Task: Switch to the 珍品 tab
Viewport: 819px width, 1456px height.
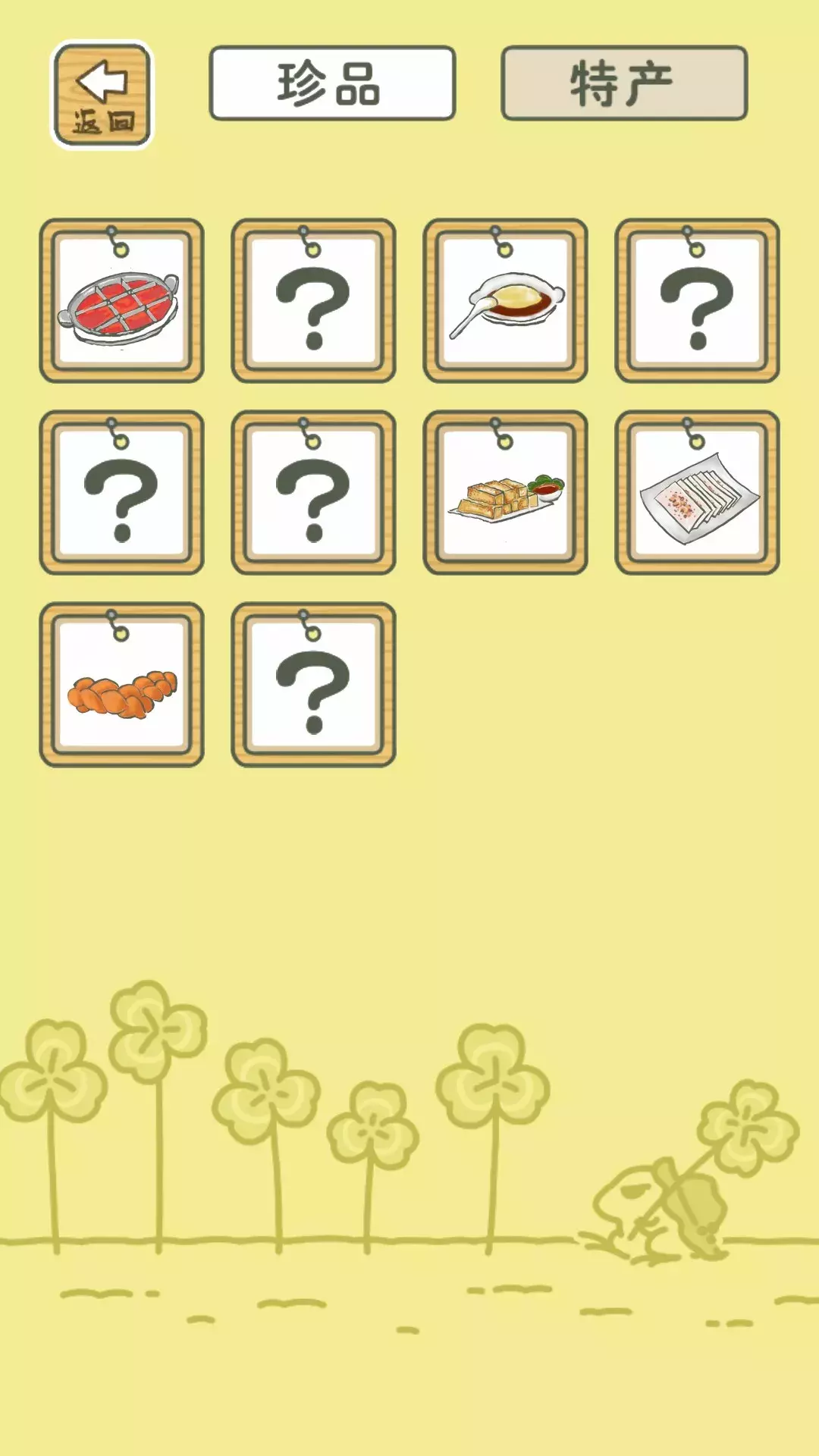Action: [332, 83]
